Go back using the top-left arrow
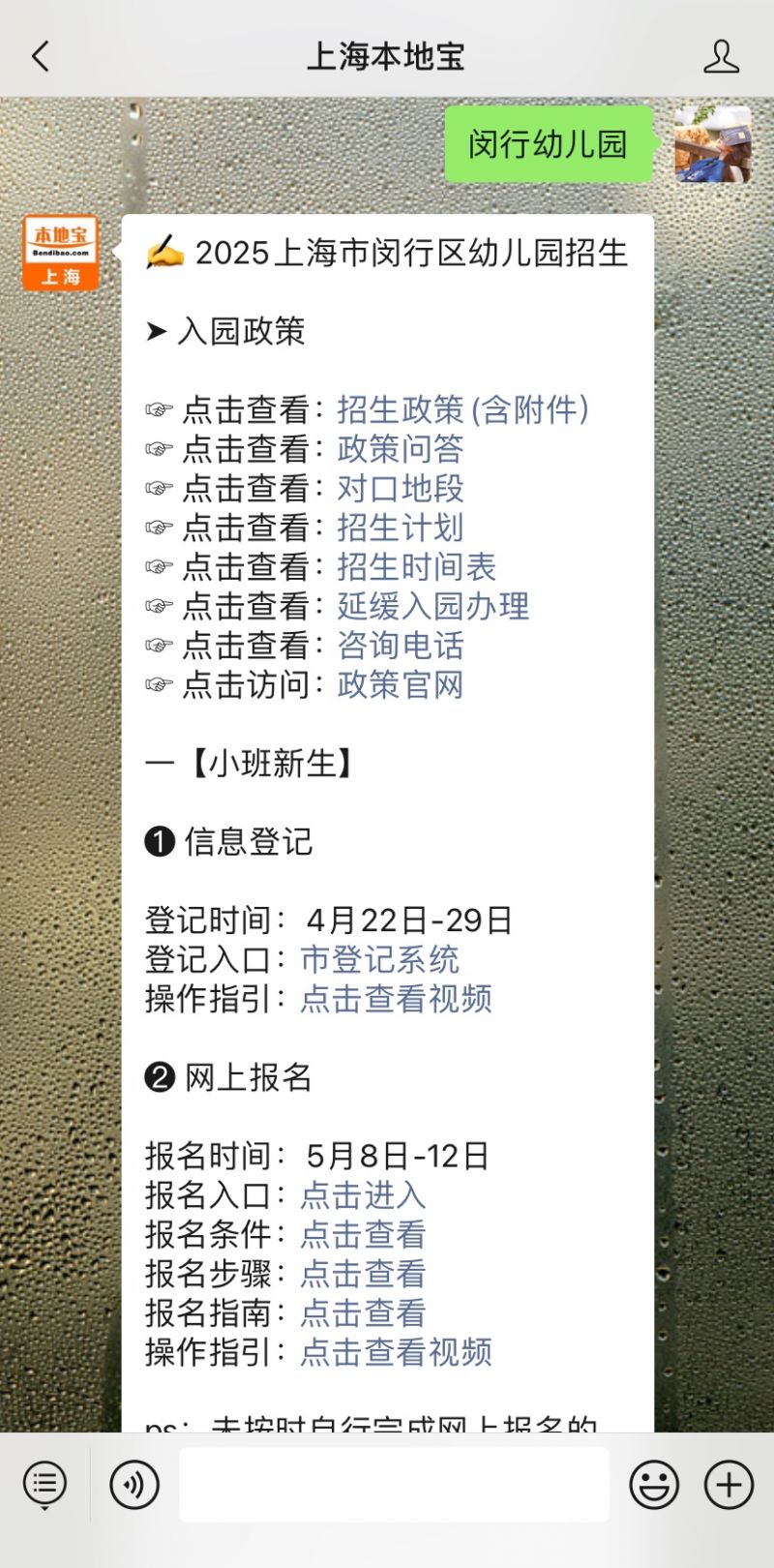Viewport: 774px width, 1568px height. 41,56
